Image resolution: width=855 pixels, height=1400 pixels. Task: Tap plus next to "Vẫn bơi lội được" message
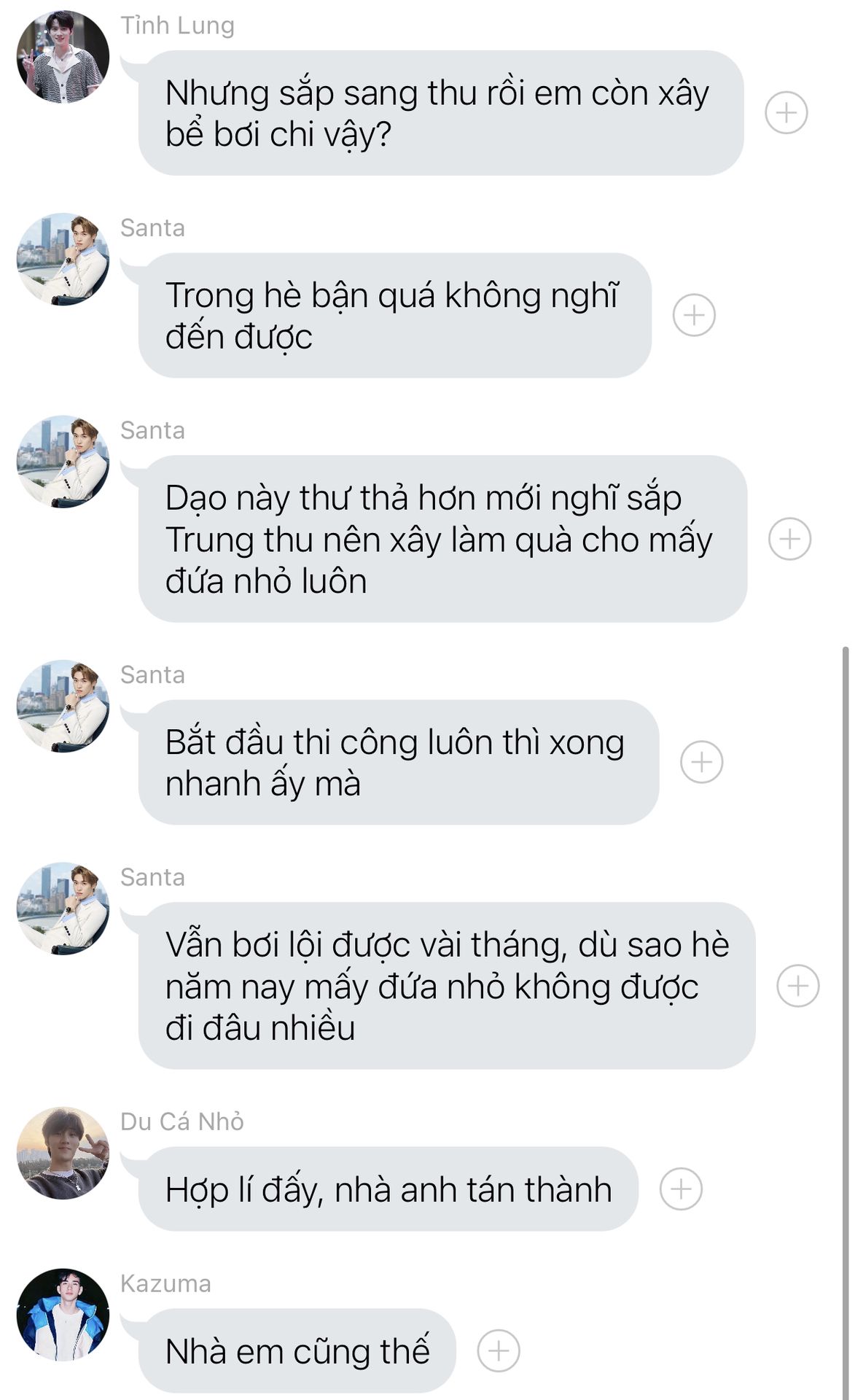coord(798,986)
